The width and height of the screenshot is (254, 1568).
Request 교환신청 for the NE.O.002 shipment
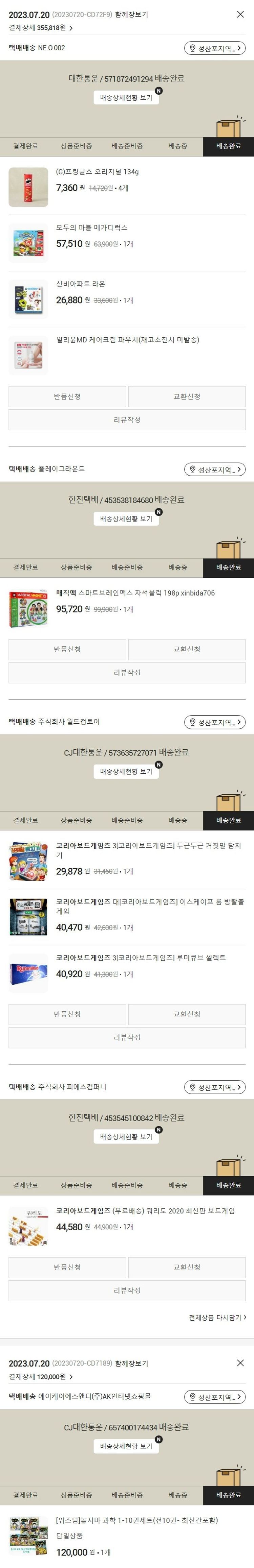[186, 397]
